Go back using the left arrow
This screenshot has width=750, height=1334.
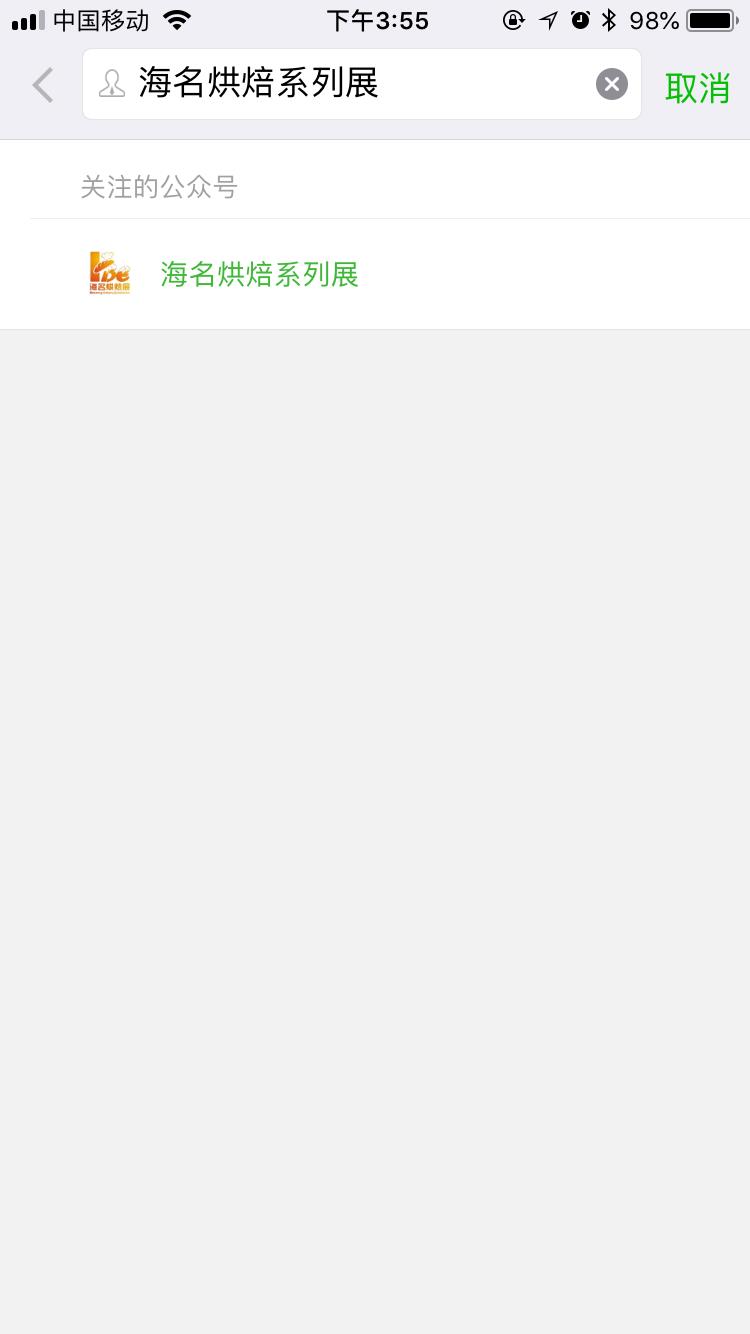point(43,85)
